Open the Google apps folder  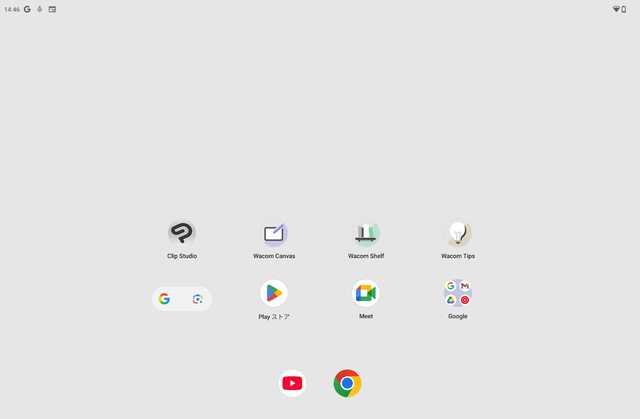point(458,293)
